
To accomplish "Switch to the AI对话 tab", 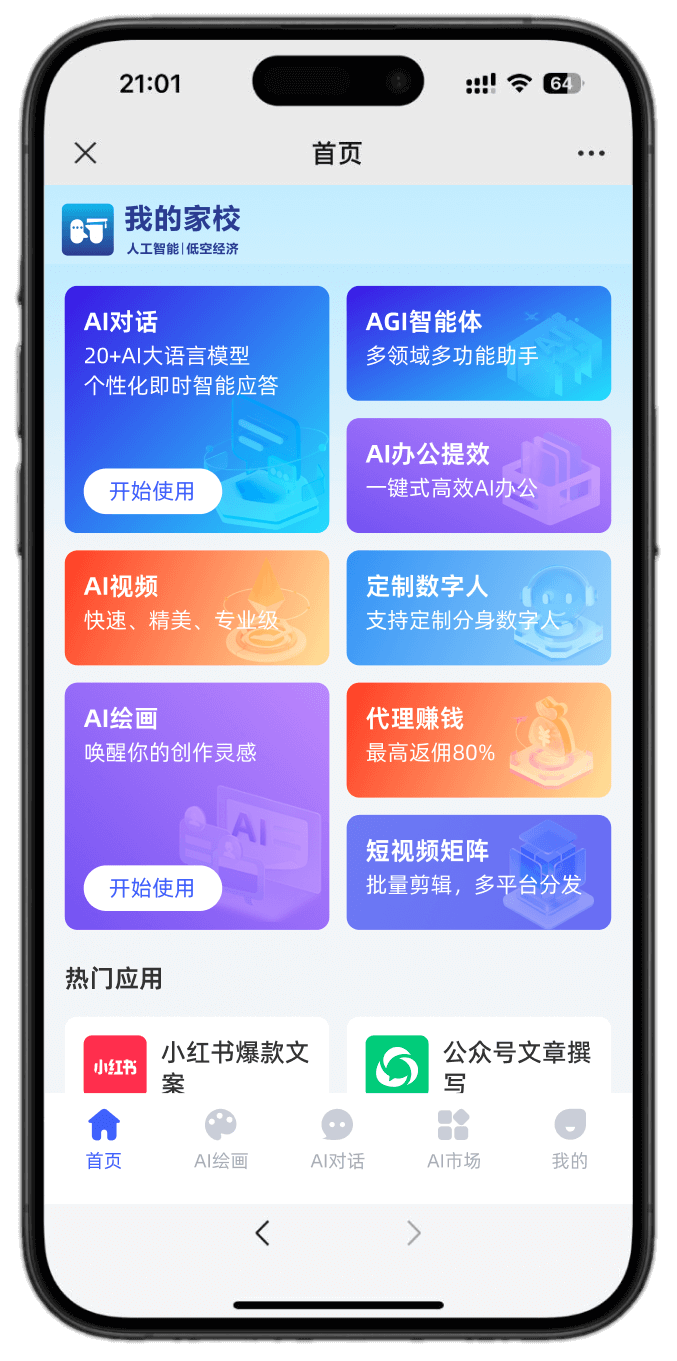I will click(x=337, y=1138).
